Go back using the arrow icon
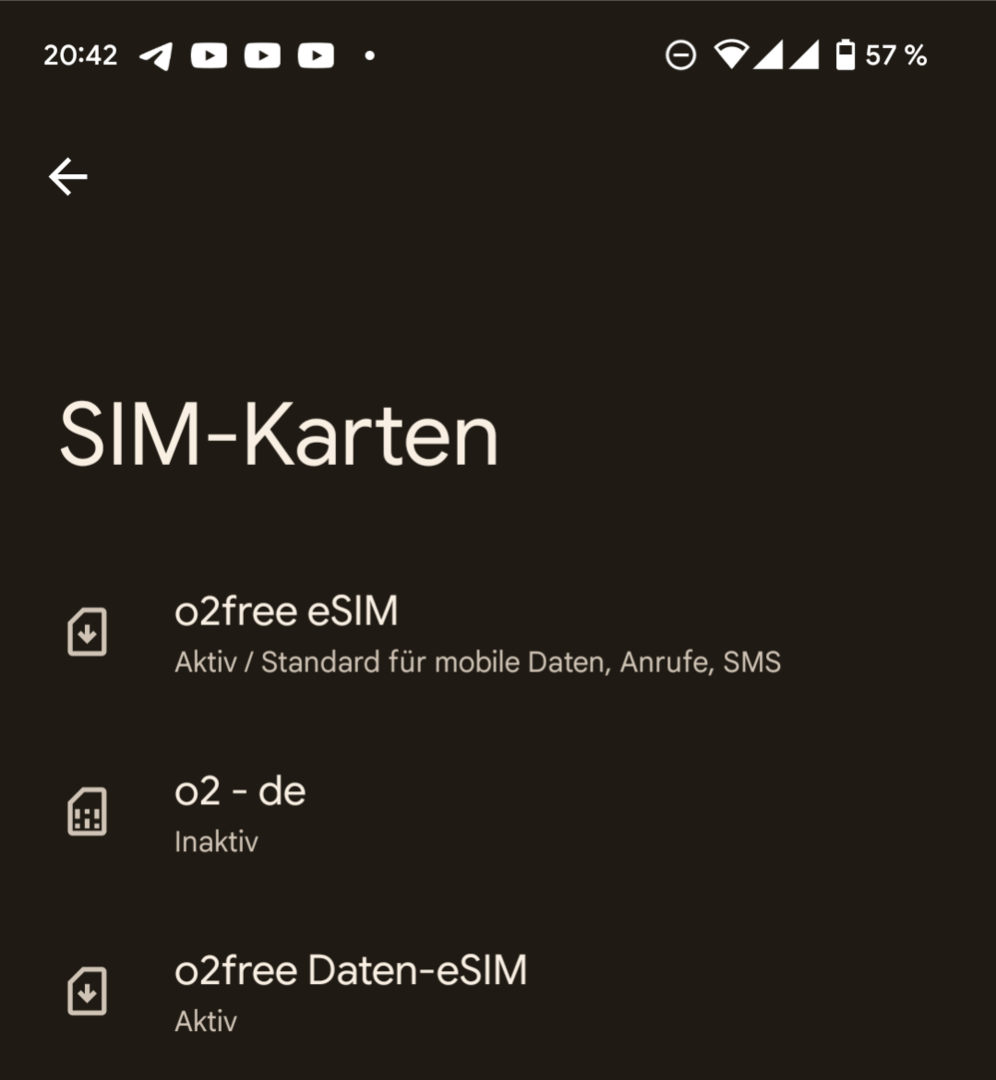This screenshot has height=1080, width=996. coord(68,177)
